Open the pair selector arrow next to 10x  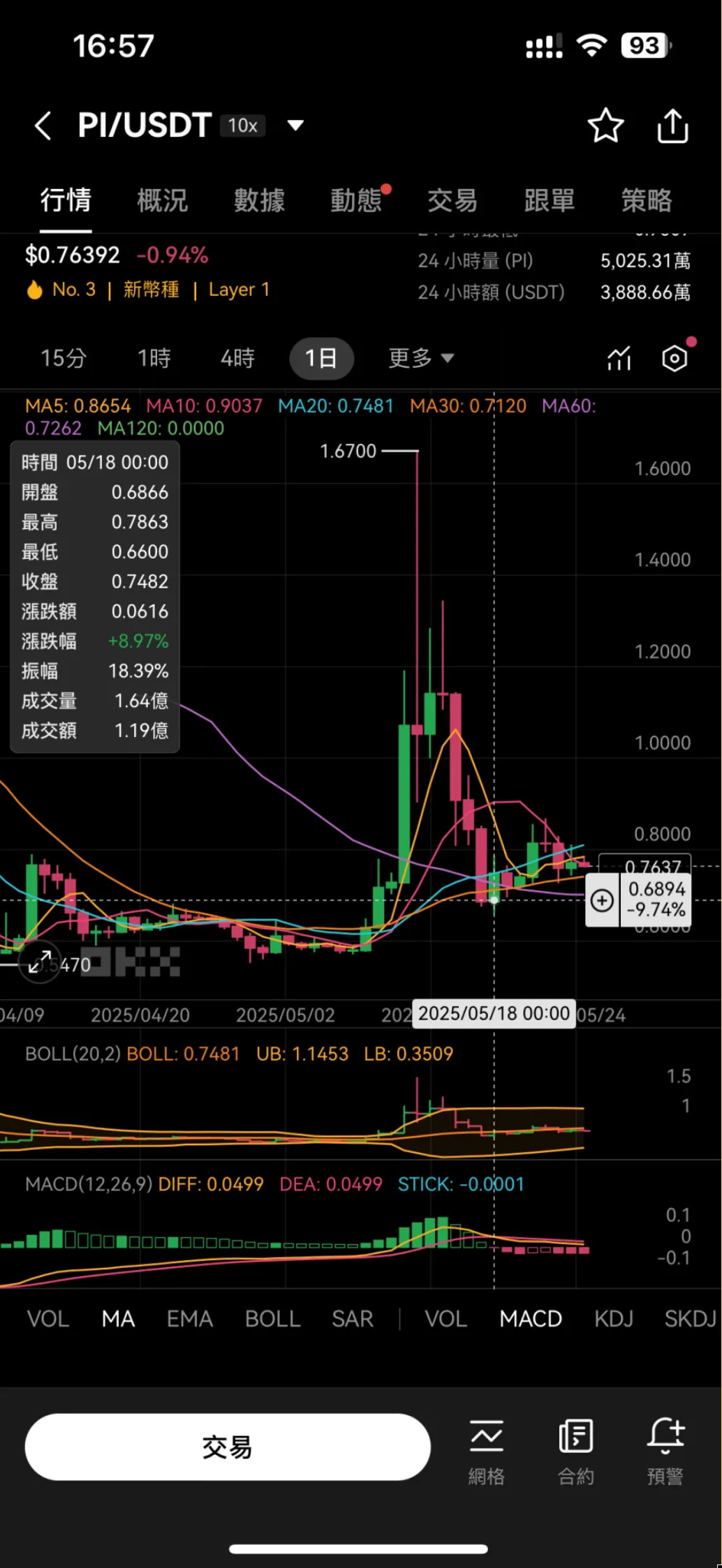[295, 126]
